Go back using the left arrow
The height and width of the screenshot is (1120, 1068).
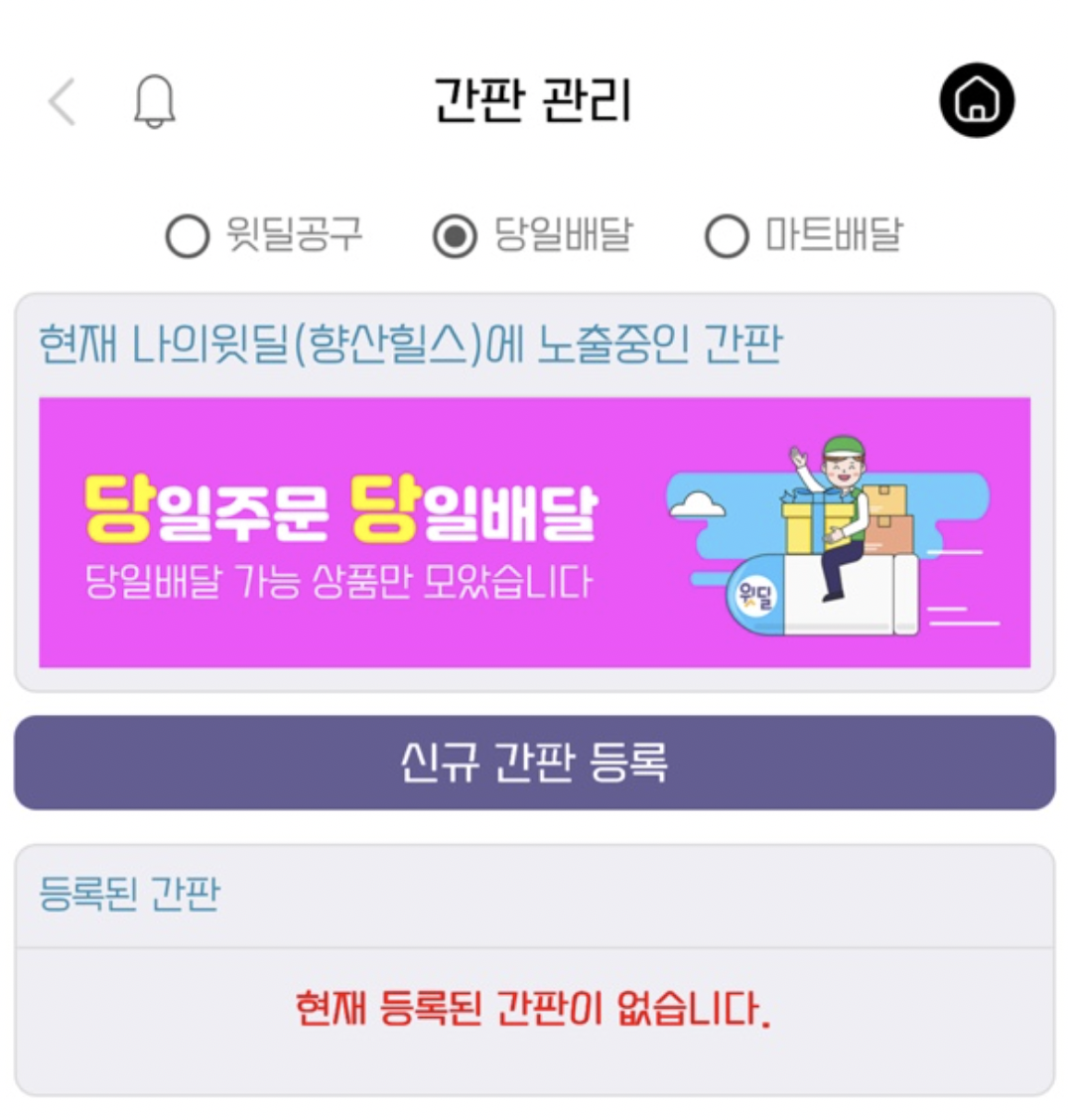tap(63, 101)
